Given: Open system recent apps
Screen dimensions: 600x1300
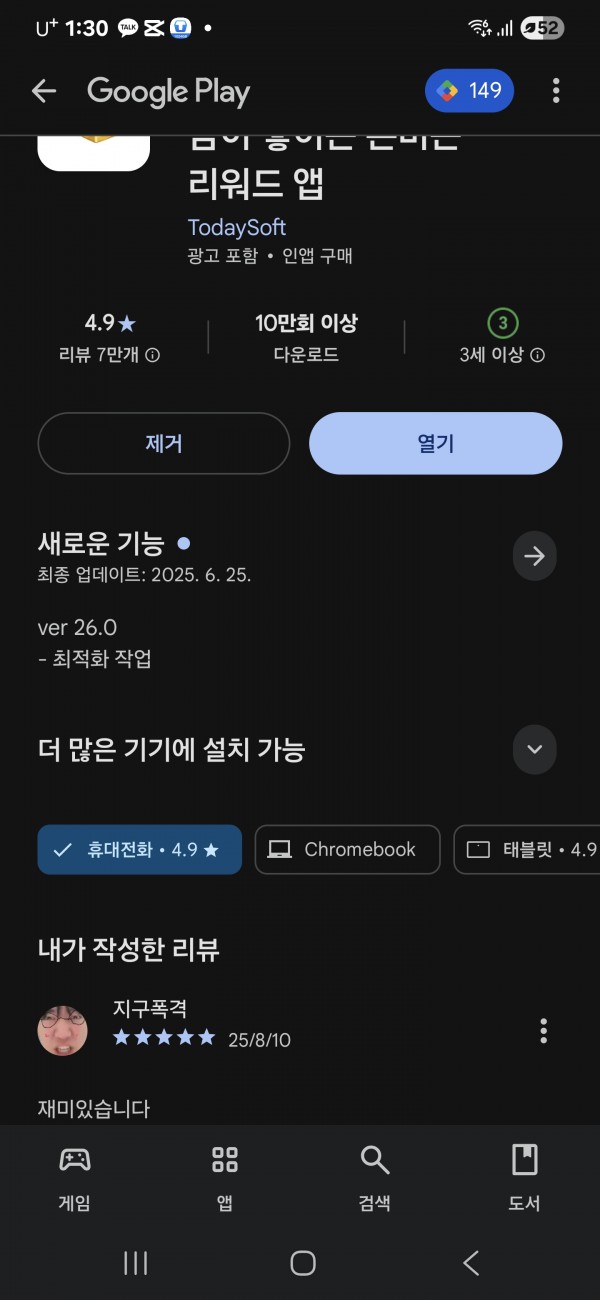Looking at the screenshot, I should tap(135, 1263).
